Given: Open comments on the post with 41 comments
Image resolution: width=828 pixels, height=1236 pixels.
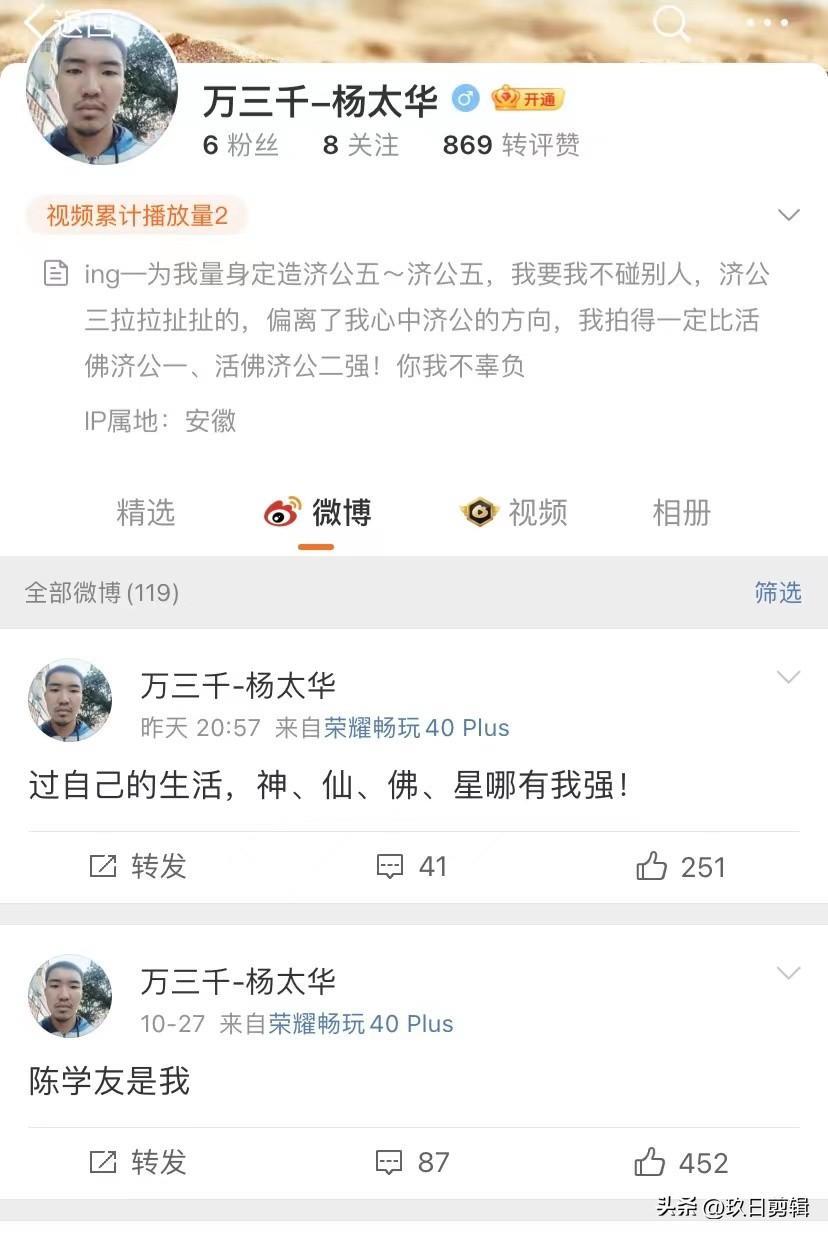Looking at the screenshot, I should (x=411, y=866).
